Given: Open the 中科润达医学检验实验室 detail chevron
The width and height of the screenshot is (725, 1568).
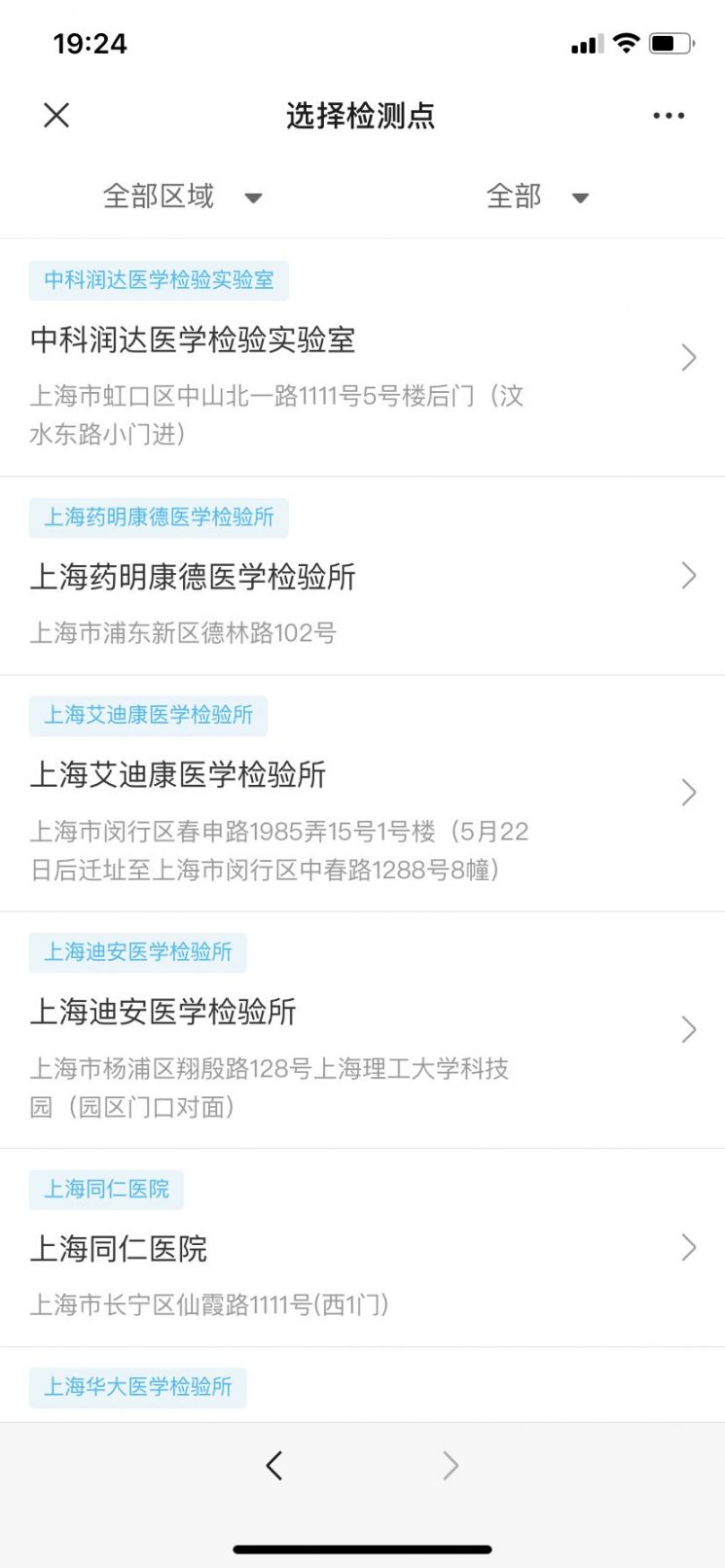Looking at the screenshot, I should coord(688,358).
